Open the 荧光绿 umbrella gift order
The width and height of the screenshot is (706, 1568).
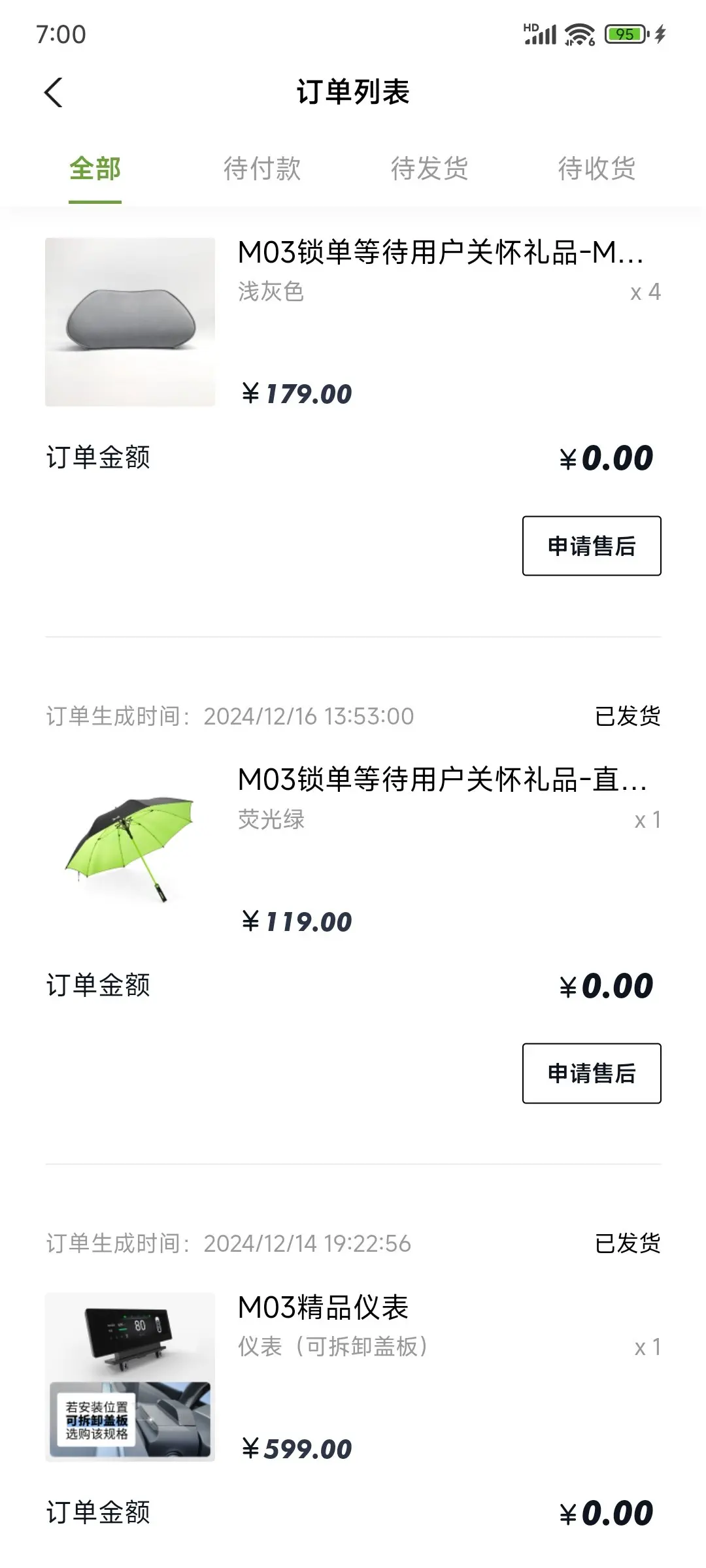(x=353, y=849)
